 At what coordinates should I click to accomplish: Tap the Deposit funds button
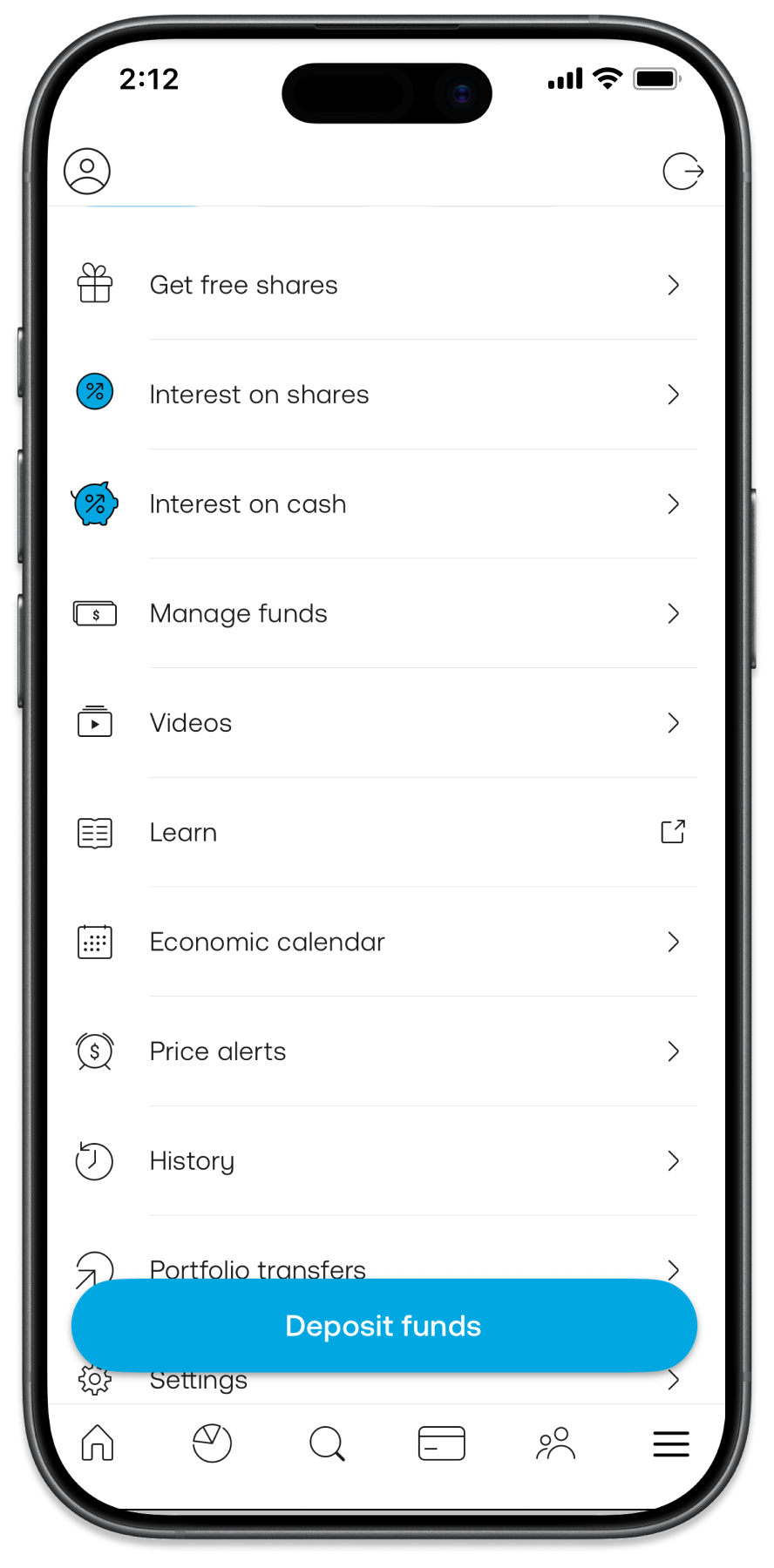tap(384, 1326)
